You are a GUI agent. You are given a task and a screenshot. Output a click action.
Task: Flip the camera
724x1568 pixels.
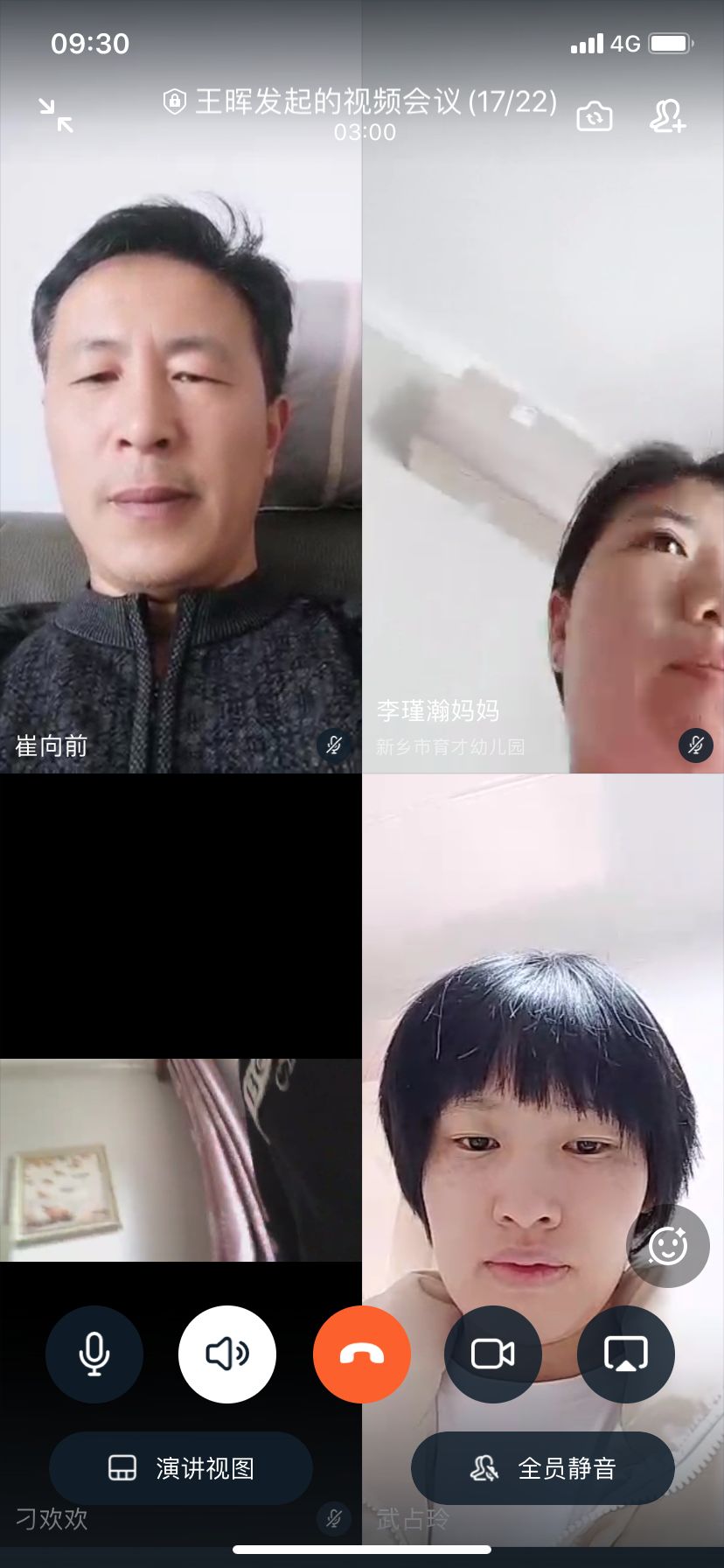pos(595,116)
